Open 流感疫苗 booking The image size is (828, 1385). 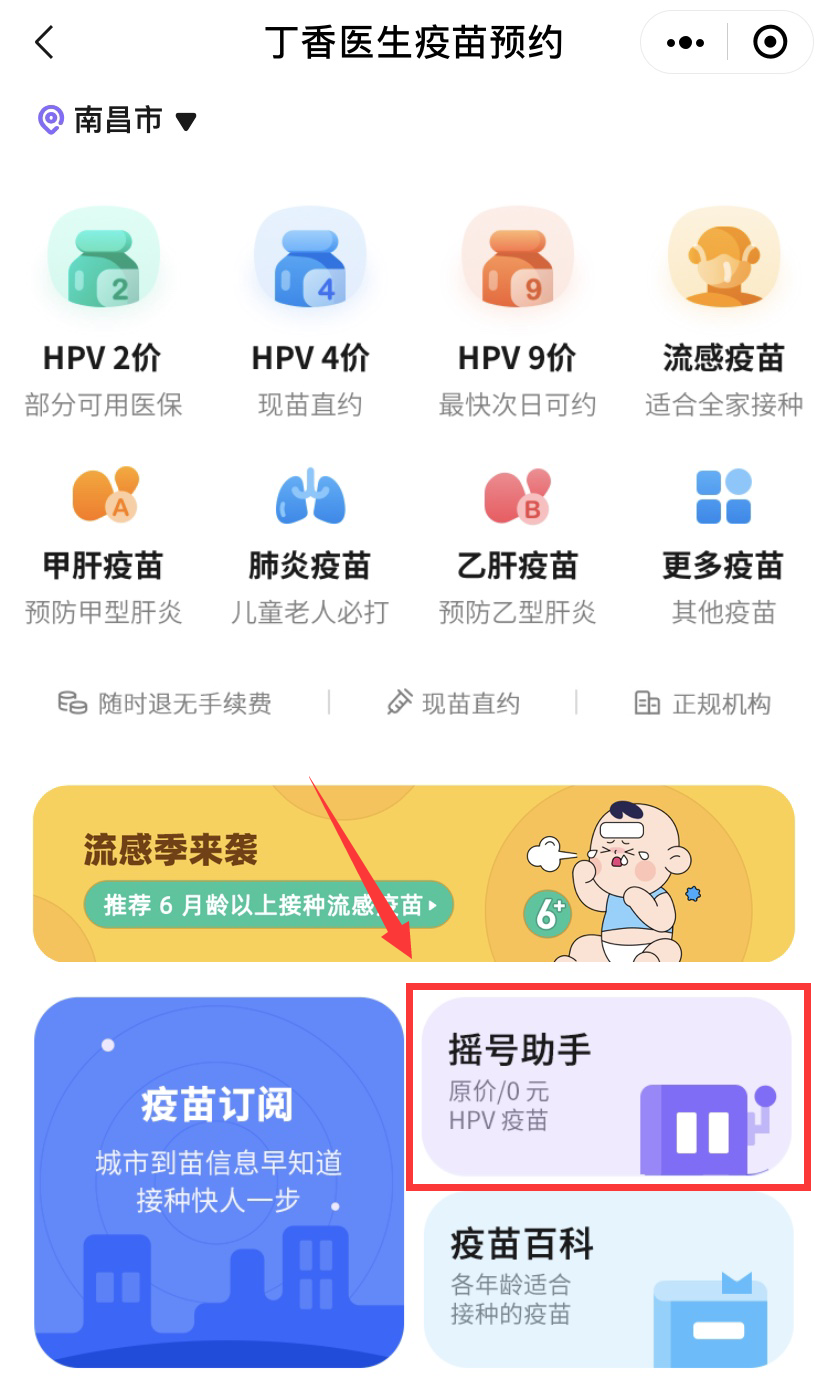coord(724,311)
